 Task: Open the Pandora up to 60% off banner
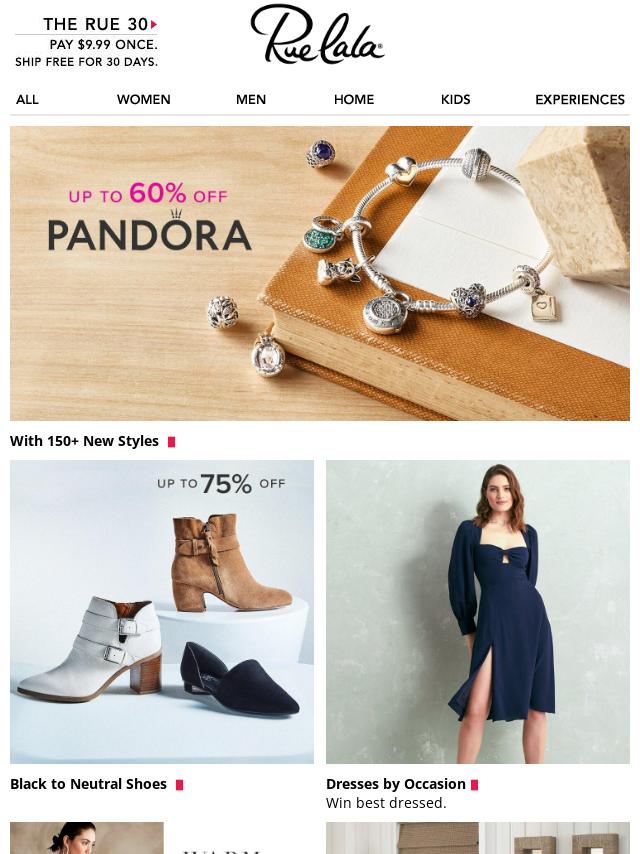(x=320, y=273)
